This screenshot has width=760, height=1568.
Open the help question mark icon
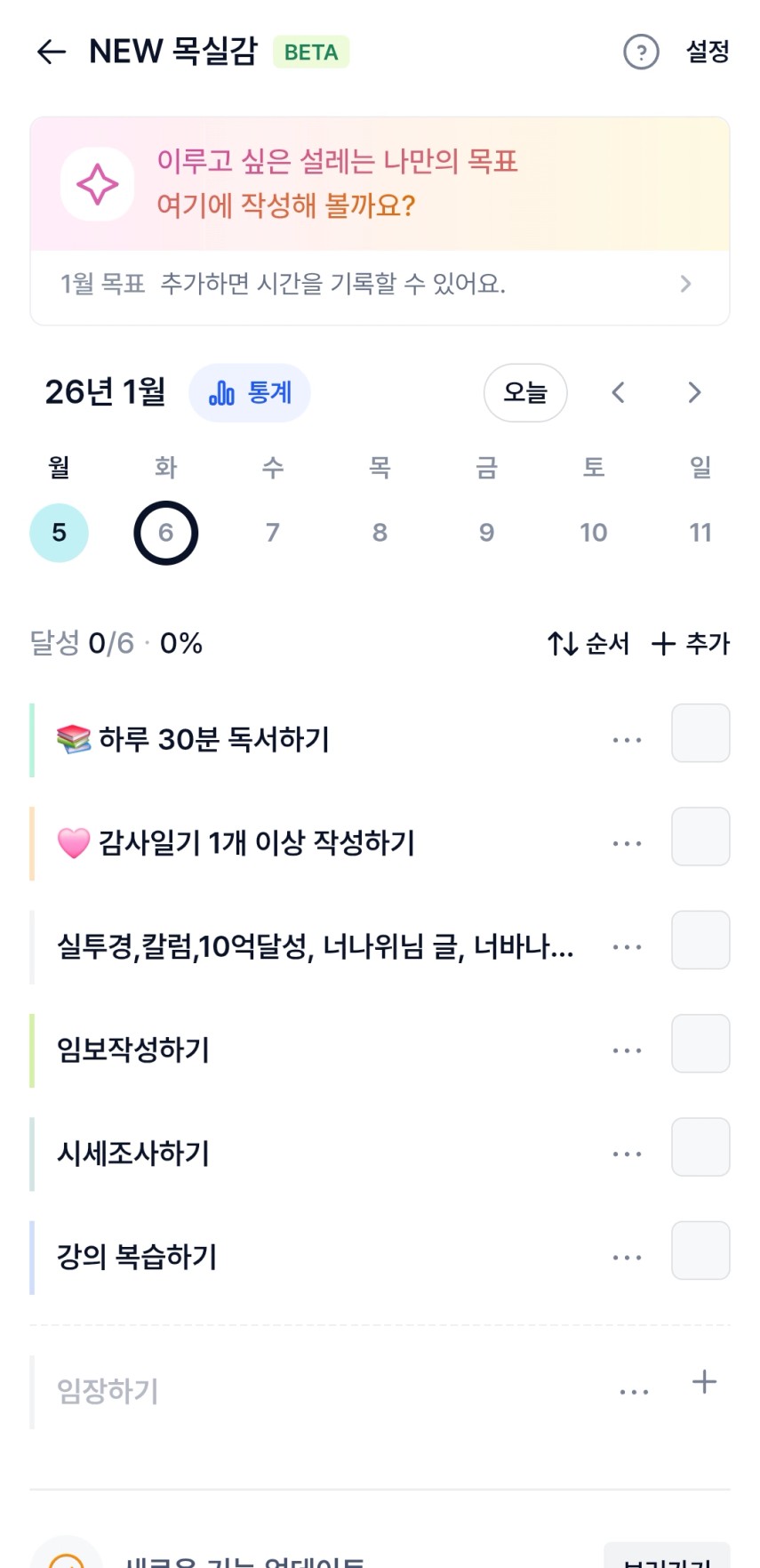point(641,52)
